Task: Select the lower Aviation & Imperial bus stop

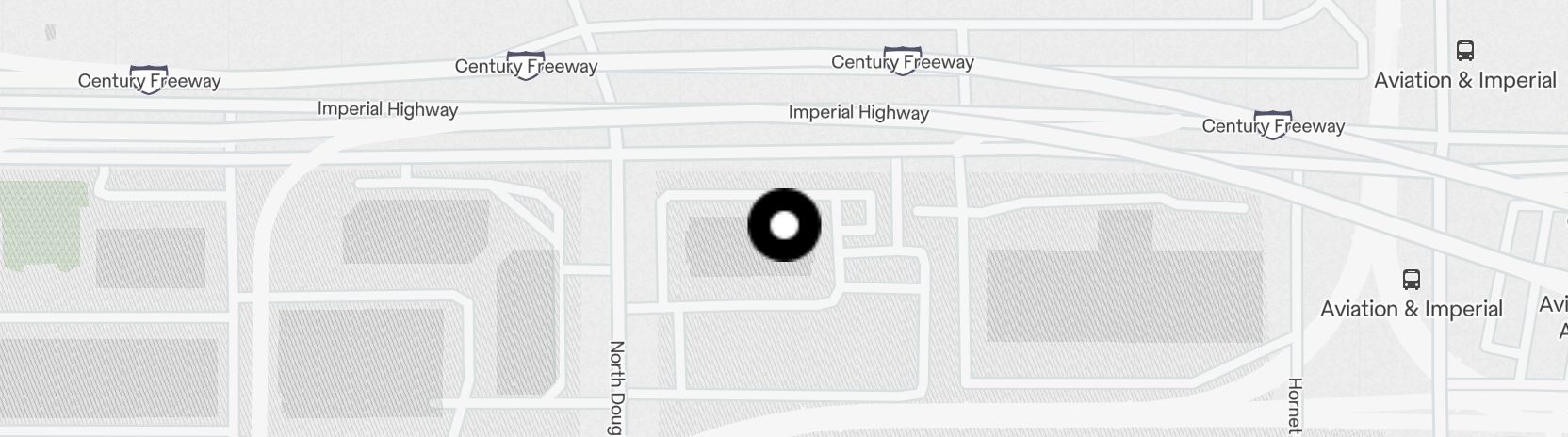Action: [x=1411, y=280]
